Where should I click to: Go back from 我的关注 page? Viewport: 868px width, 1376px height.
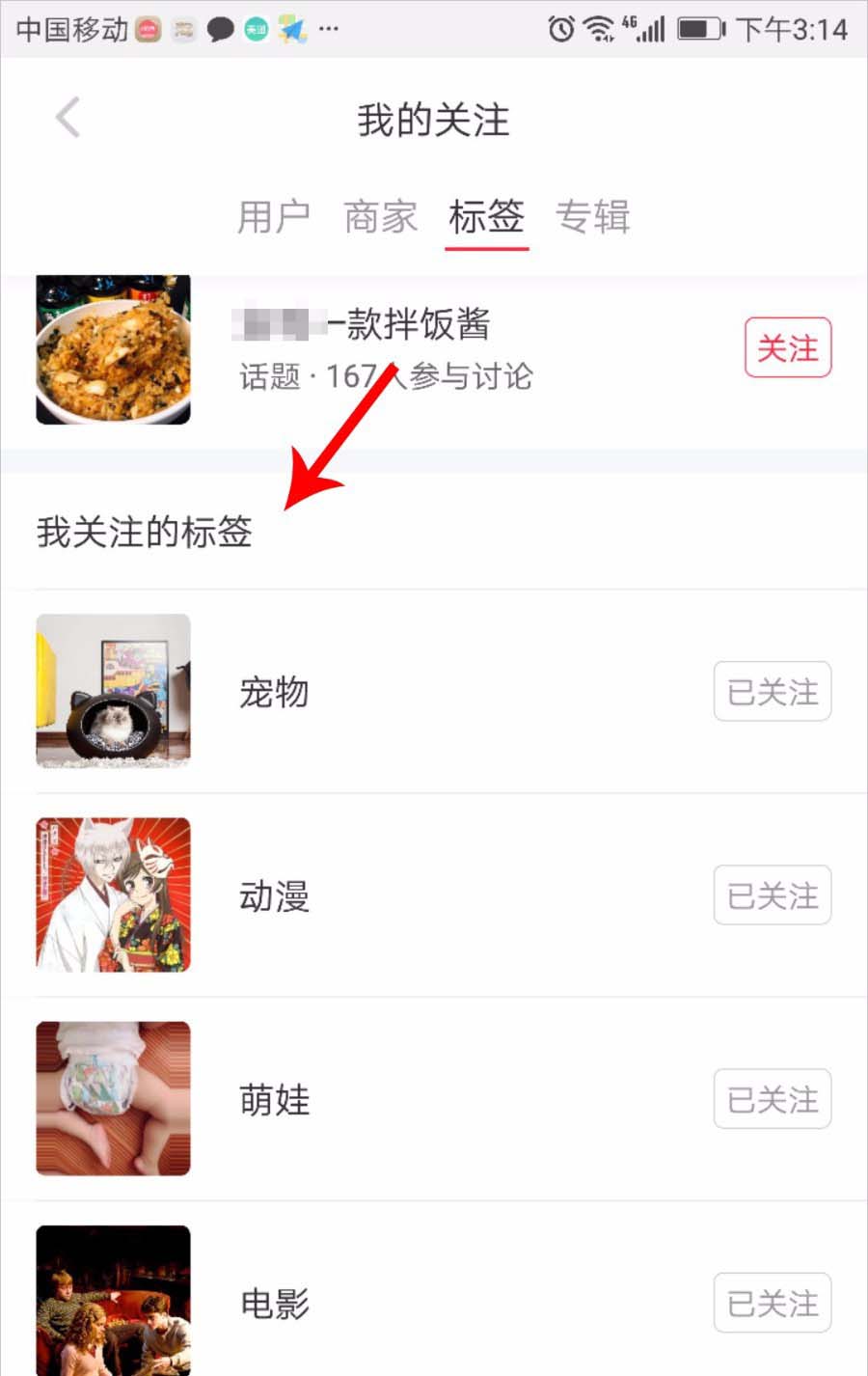pos(68,119)
